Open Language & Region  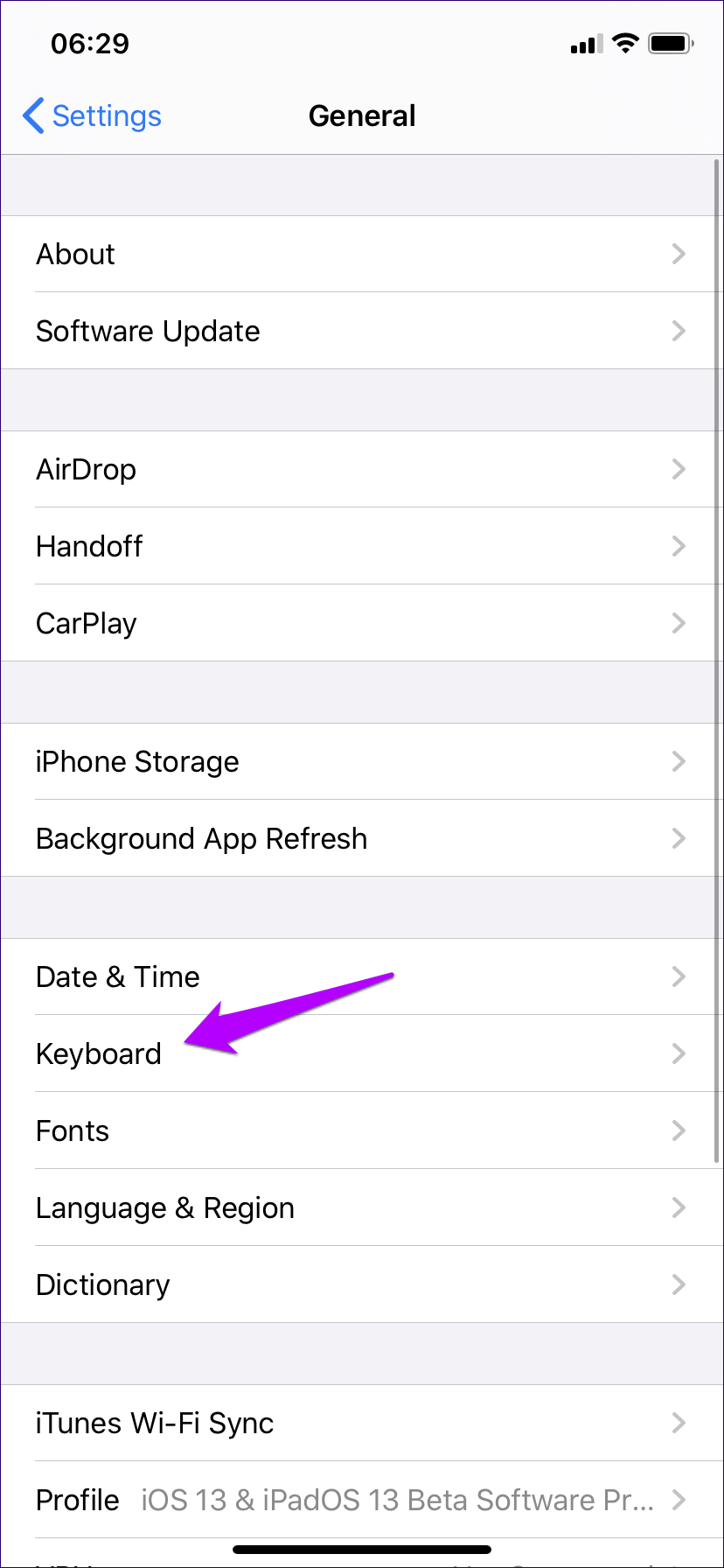click(x=350, y=1207)
